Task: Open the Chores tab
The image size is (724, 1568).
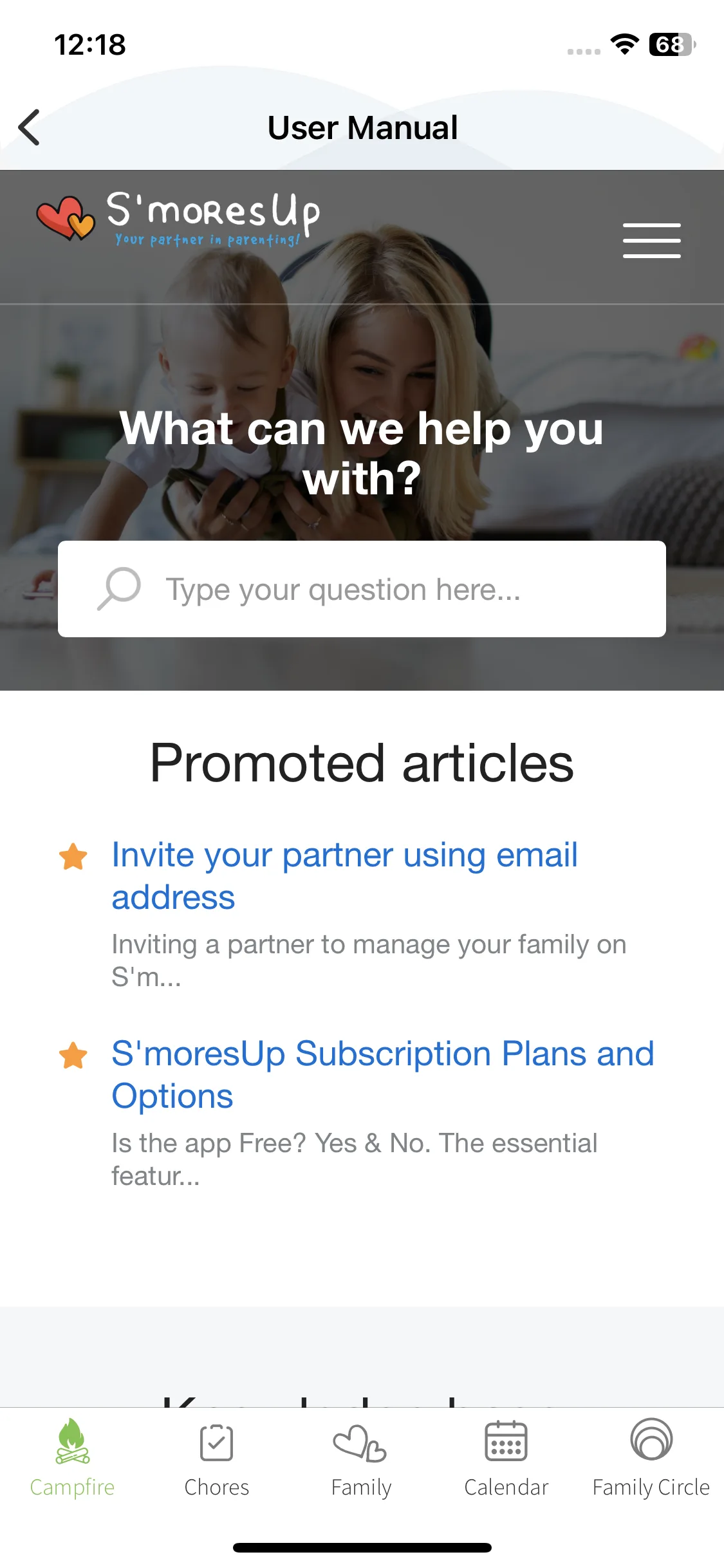Action: pos(217,1459)
